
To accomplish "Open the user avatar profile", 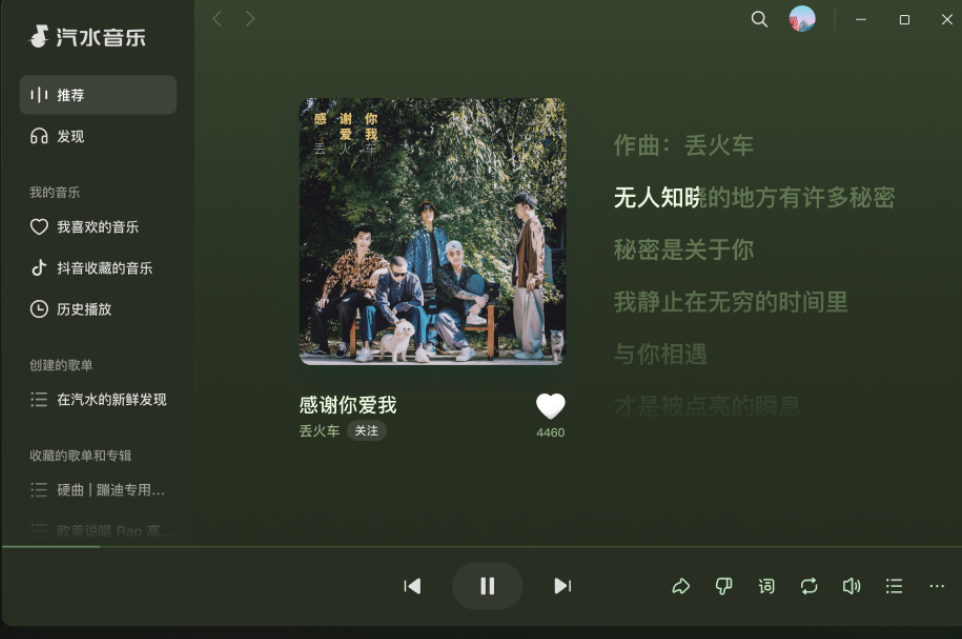I will [x=802, y=19].
